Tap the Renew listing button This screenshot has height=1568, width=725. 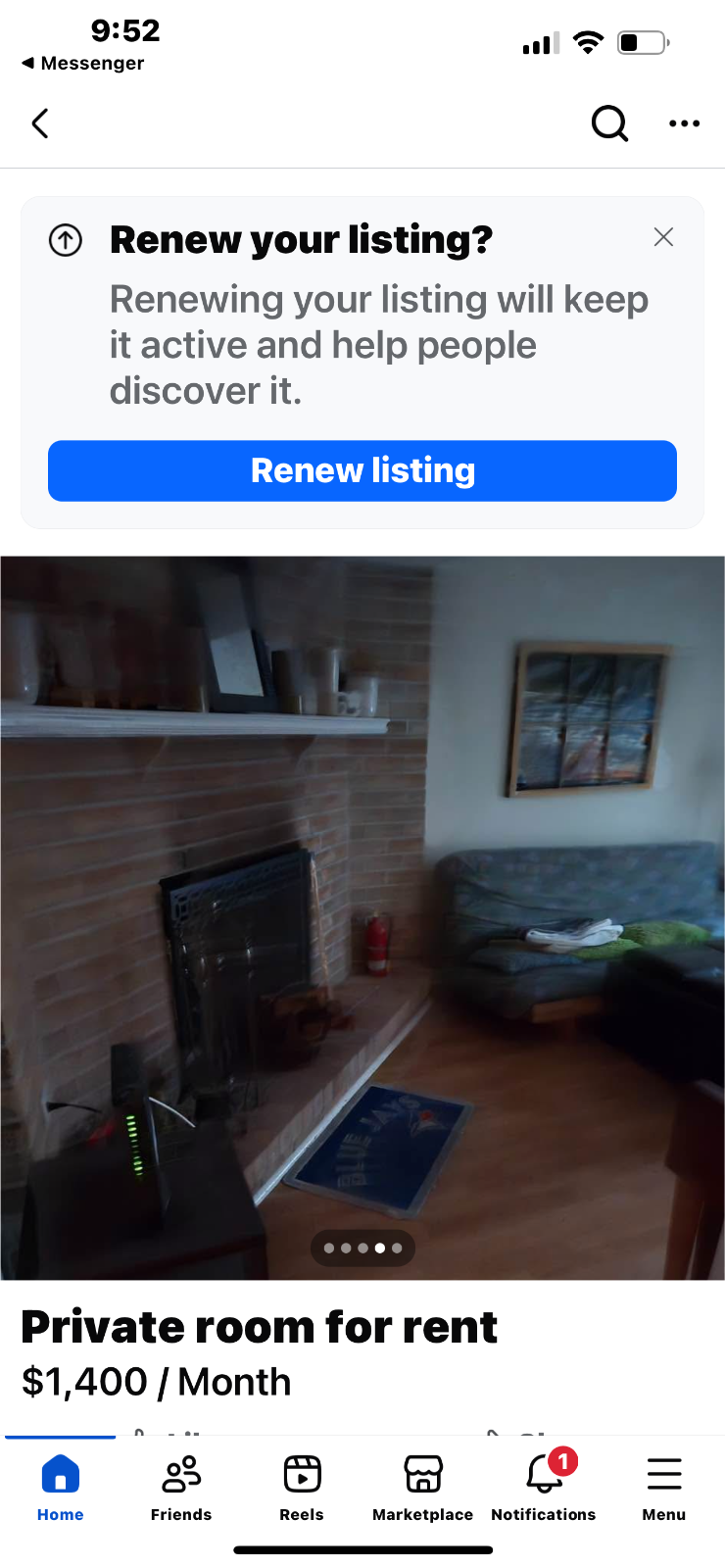(x=362, y=471)
